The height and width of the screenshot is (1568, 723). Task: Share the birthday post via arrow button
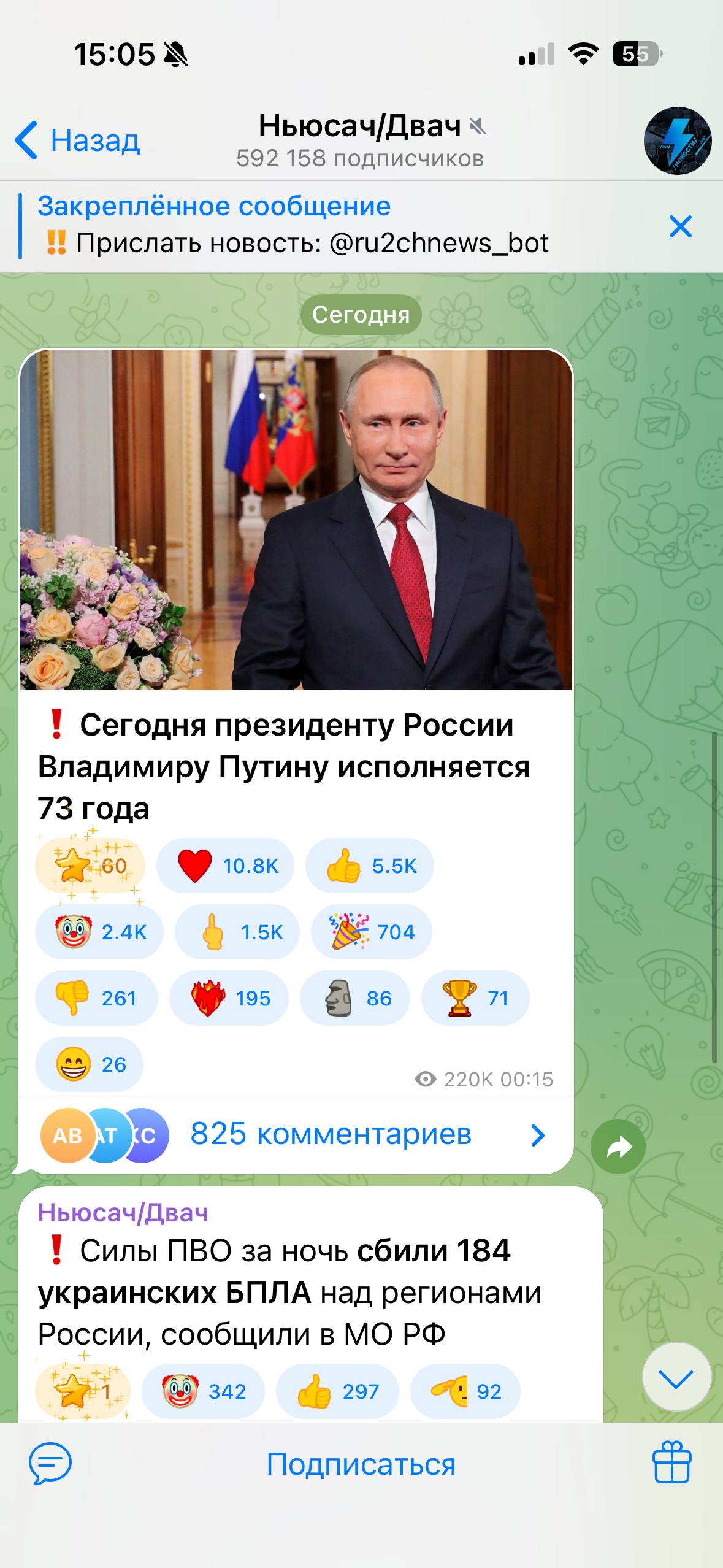(x=618, y=1147)
